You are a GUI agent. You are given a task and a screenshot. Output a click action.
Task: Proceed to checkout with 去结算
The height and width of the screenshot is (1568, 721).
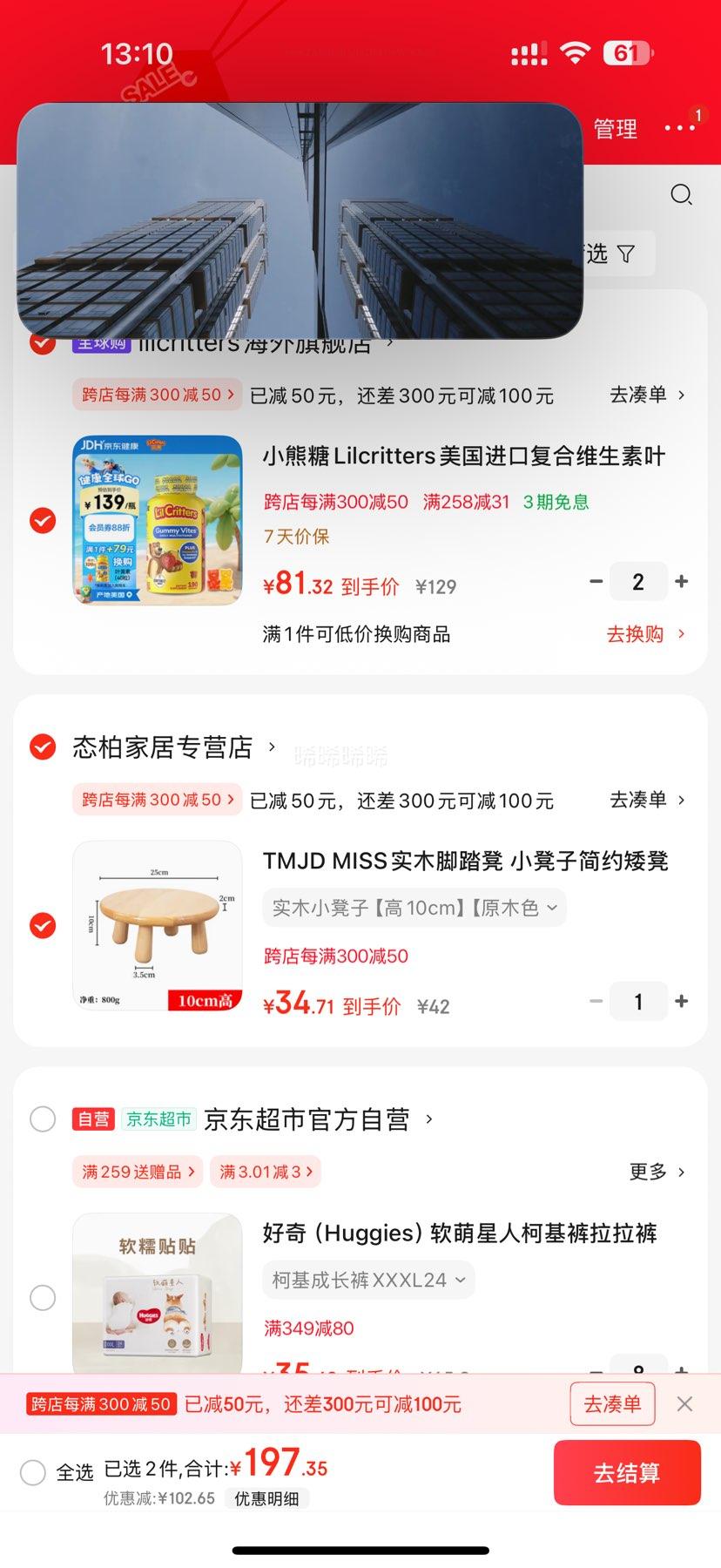[x=627, y=1473]
